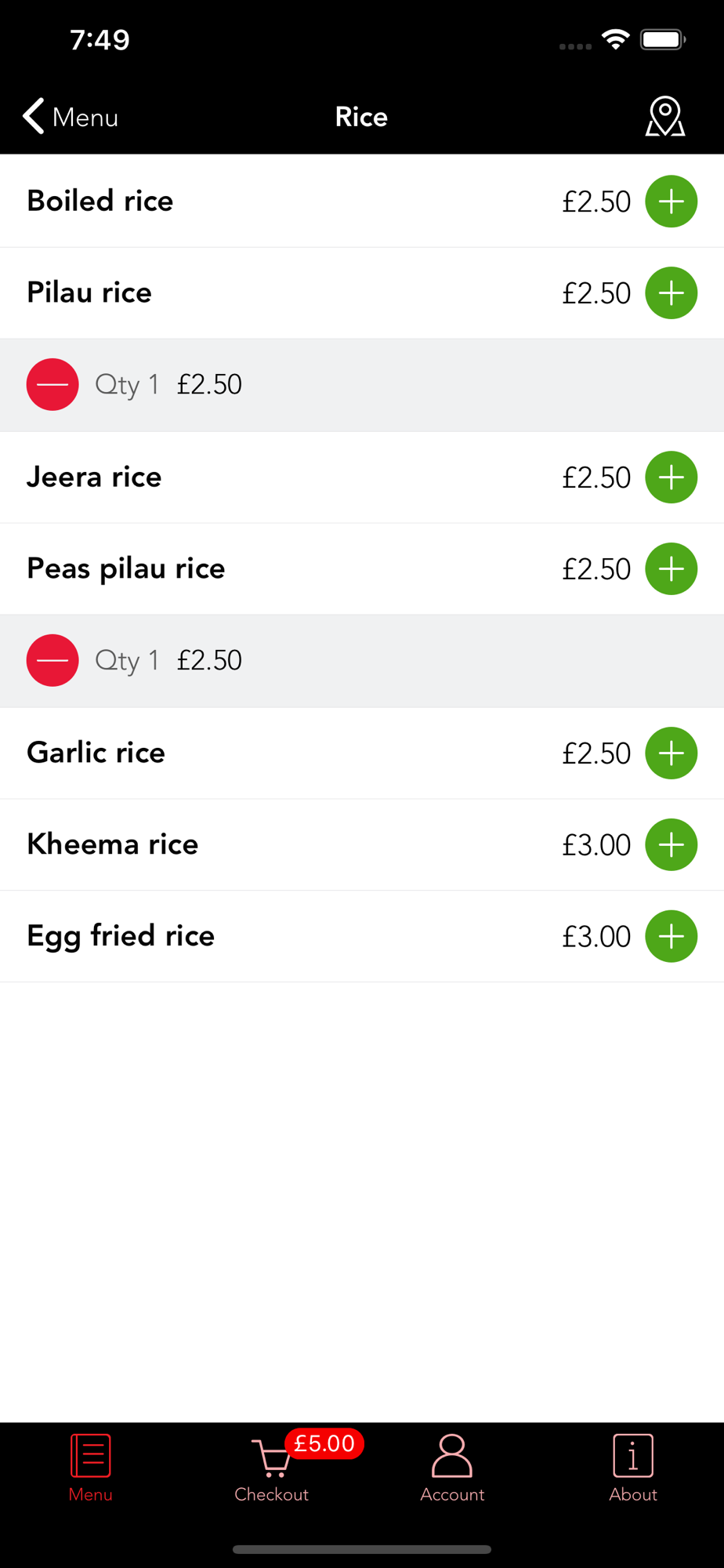Open the map location icon
Image resolution: width=724 pixels, height=1568 pixels.
point(665,117)
